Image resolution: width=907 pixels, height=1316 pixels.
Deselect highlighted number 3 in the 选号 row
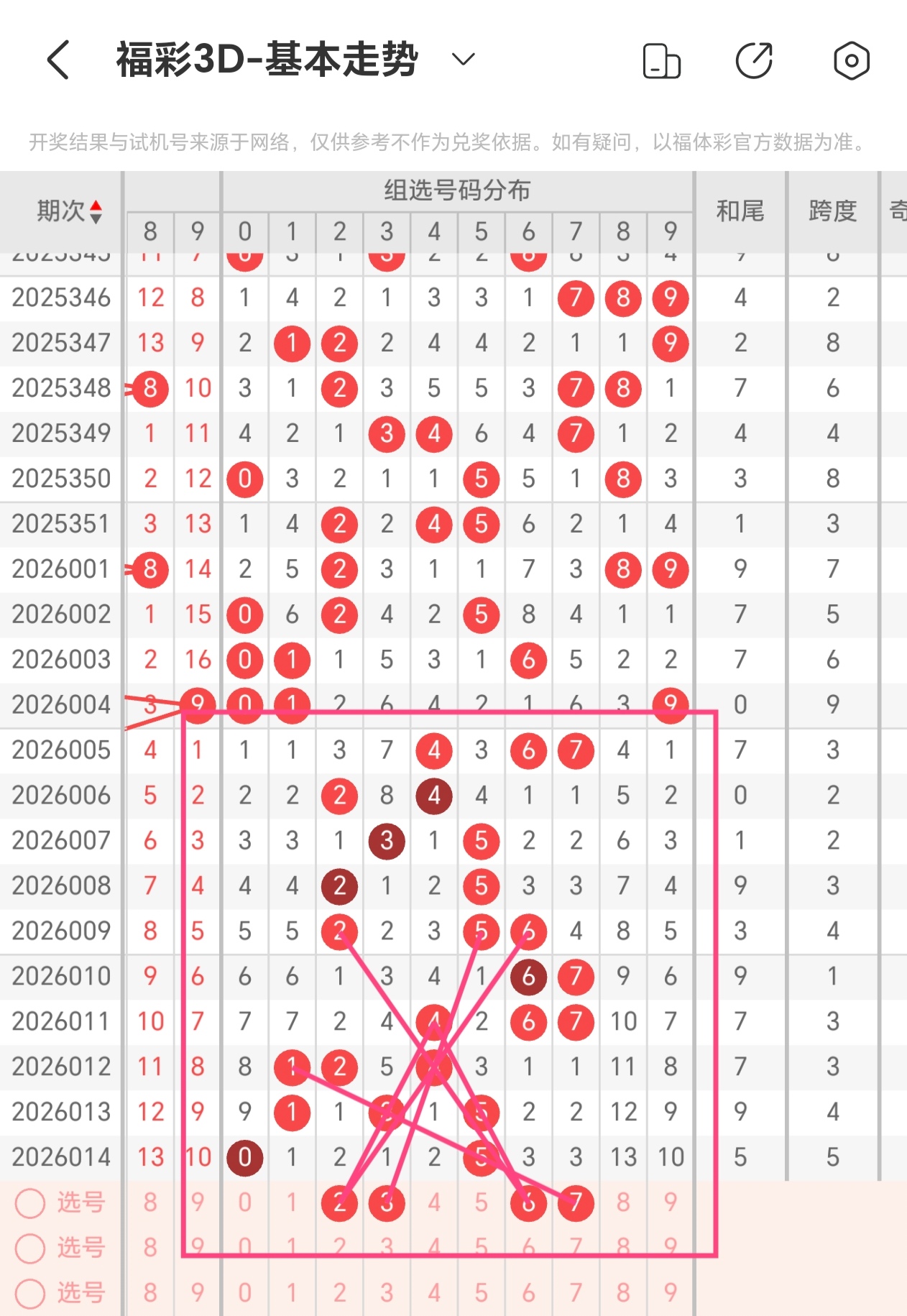387,1202
